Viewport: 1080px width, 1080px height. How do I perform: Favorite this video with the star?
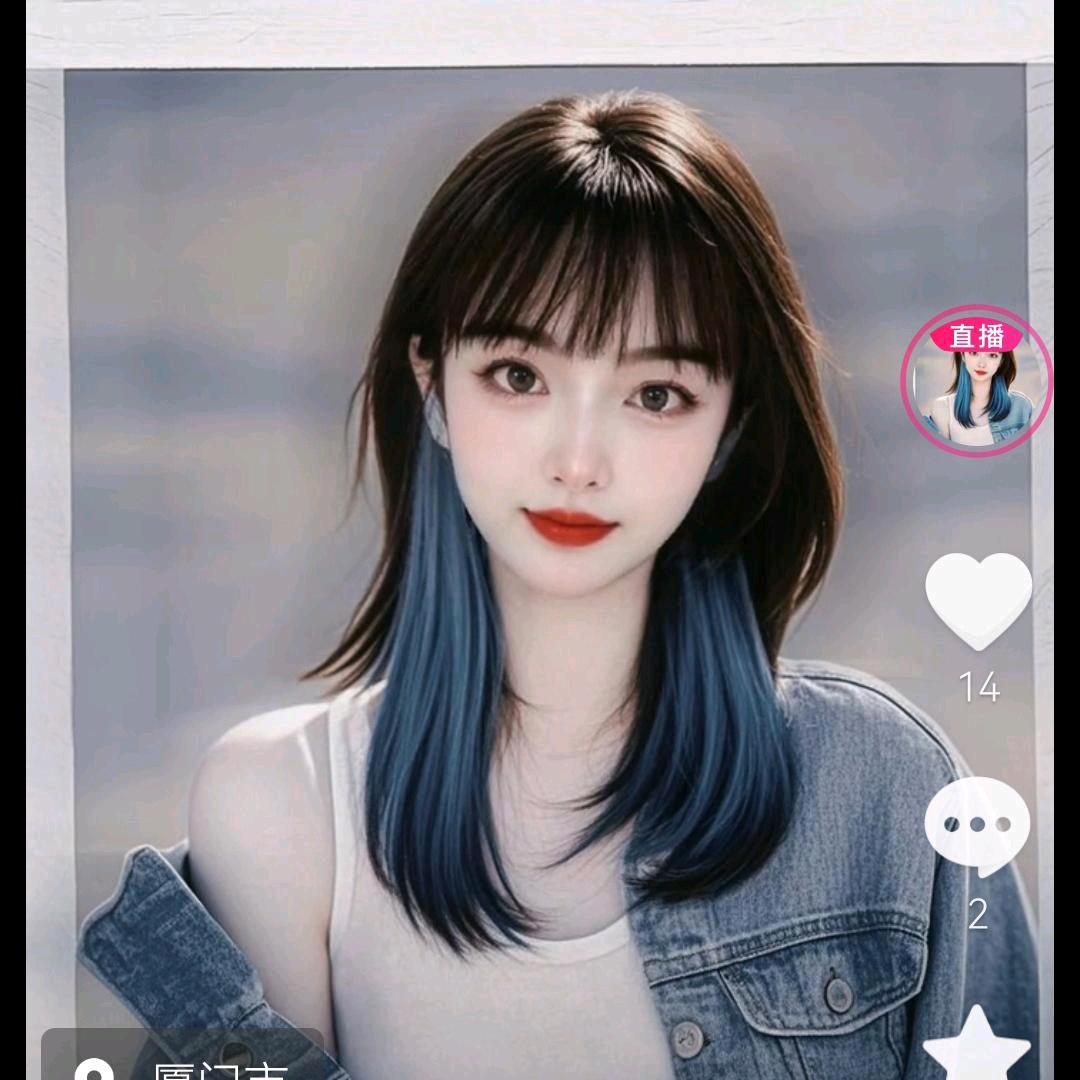click(x=977, y=1043)
